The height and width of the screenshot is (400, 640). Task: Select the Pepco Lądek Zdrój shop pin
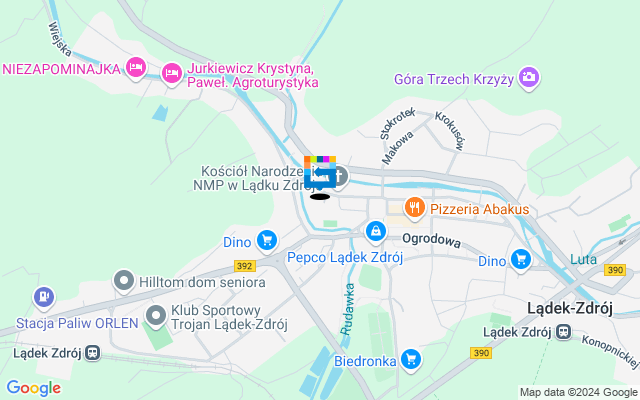click(x=375, y=232)
